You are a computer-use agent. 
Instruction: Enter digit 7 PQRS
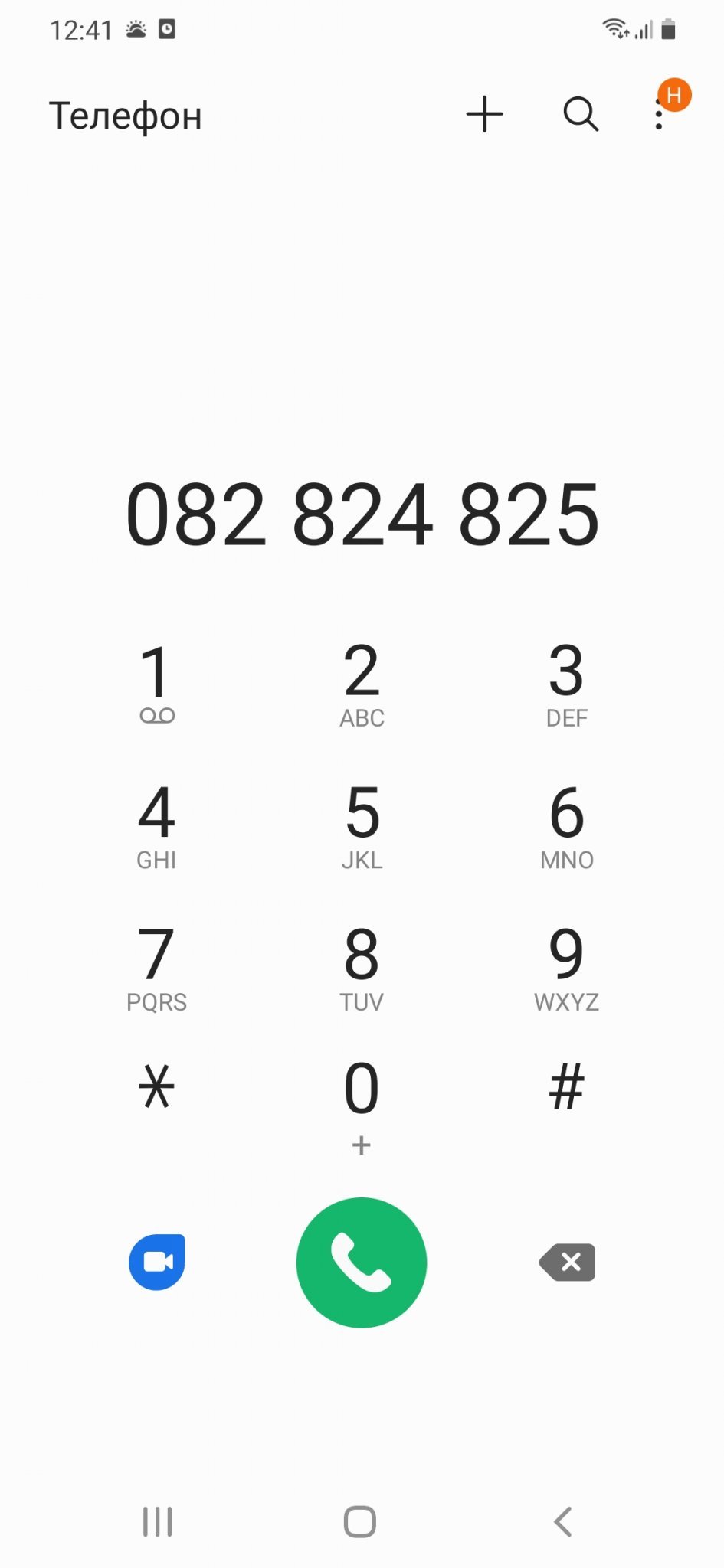click(x=157, y=966)
